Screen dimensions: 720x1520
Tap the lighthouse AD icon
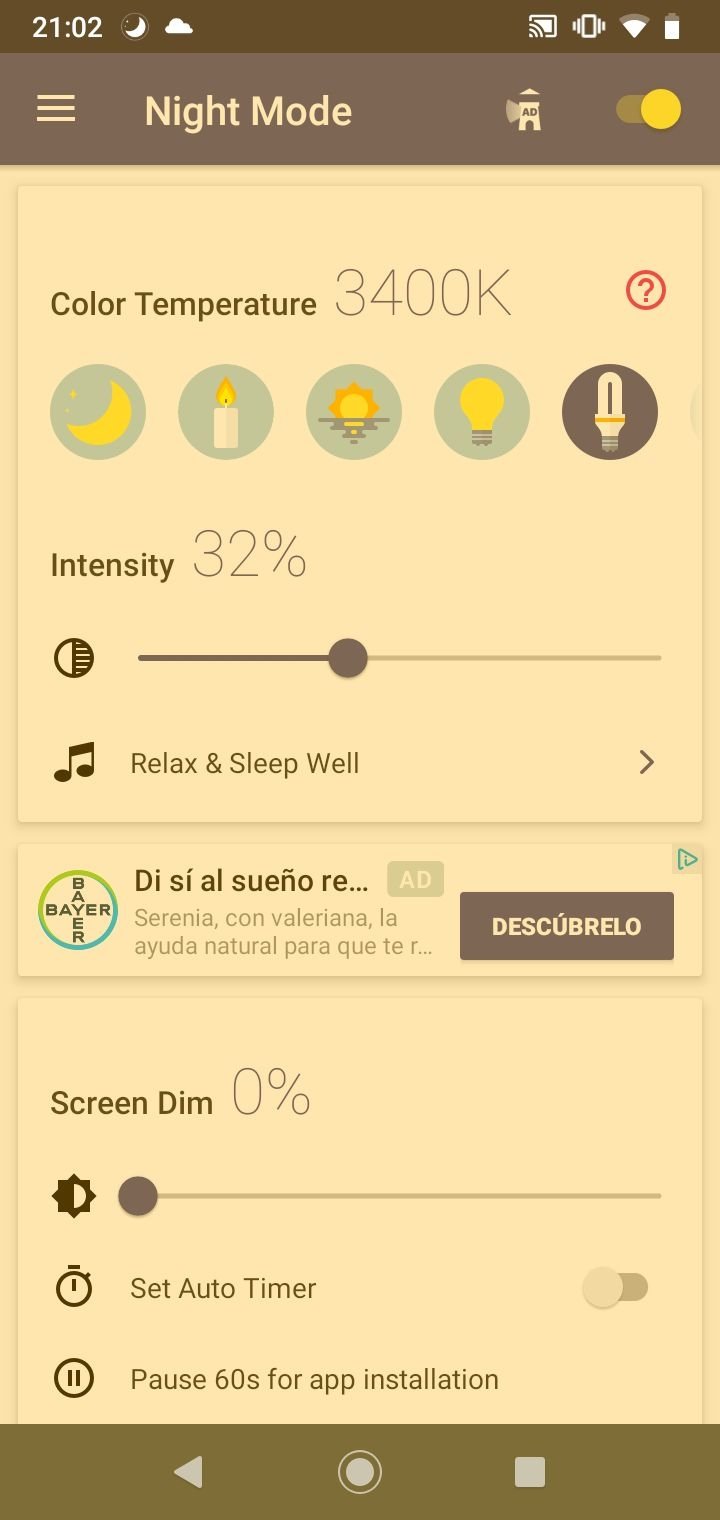(x=525, y=111)
